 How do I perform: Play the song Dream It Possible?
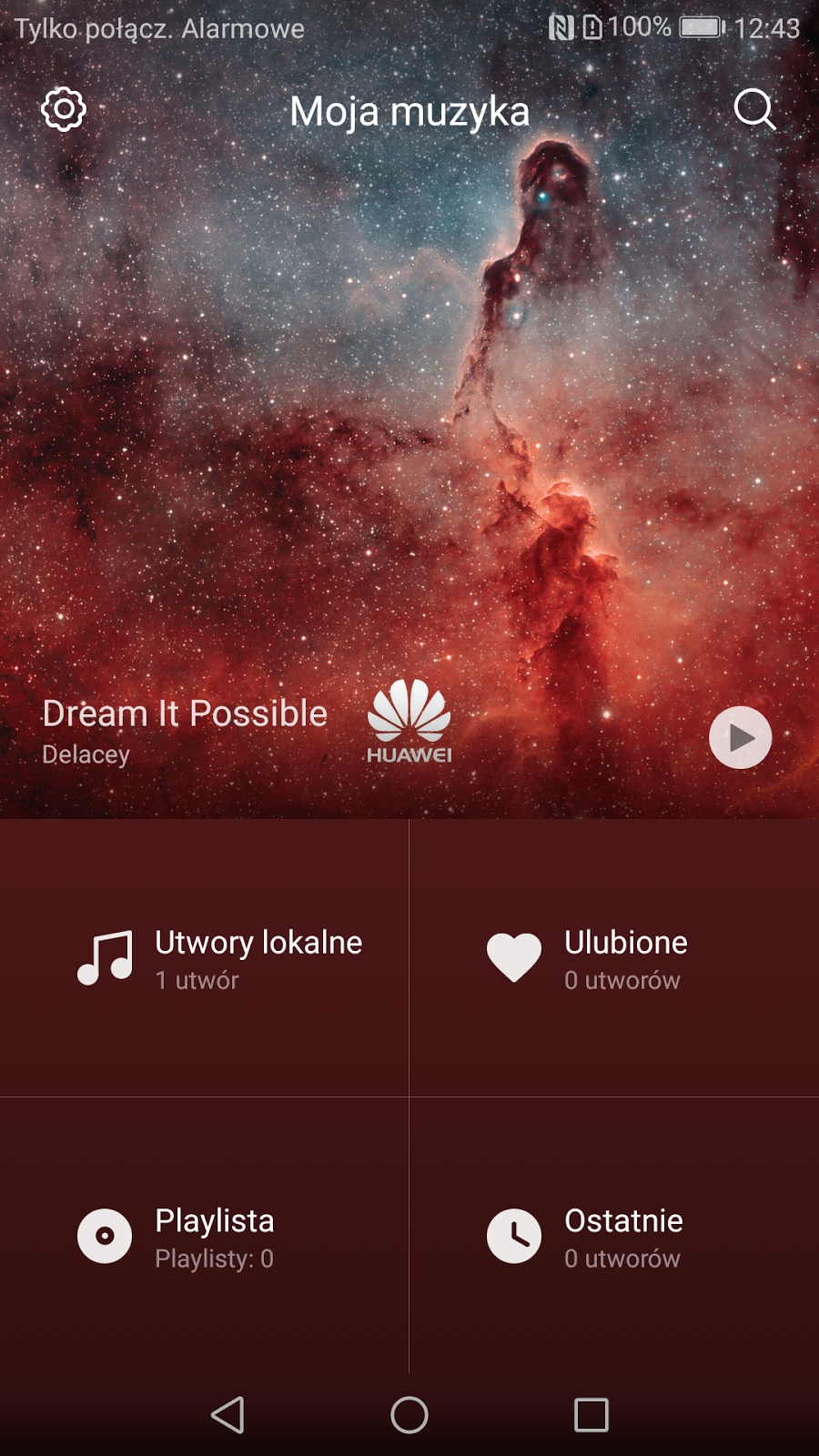[740, 737]
